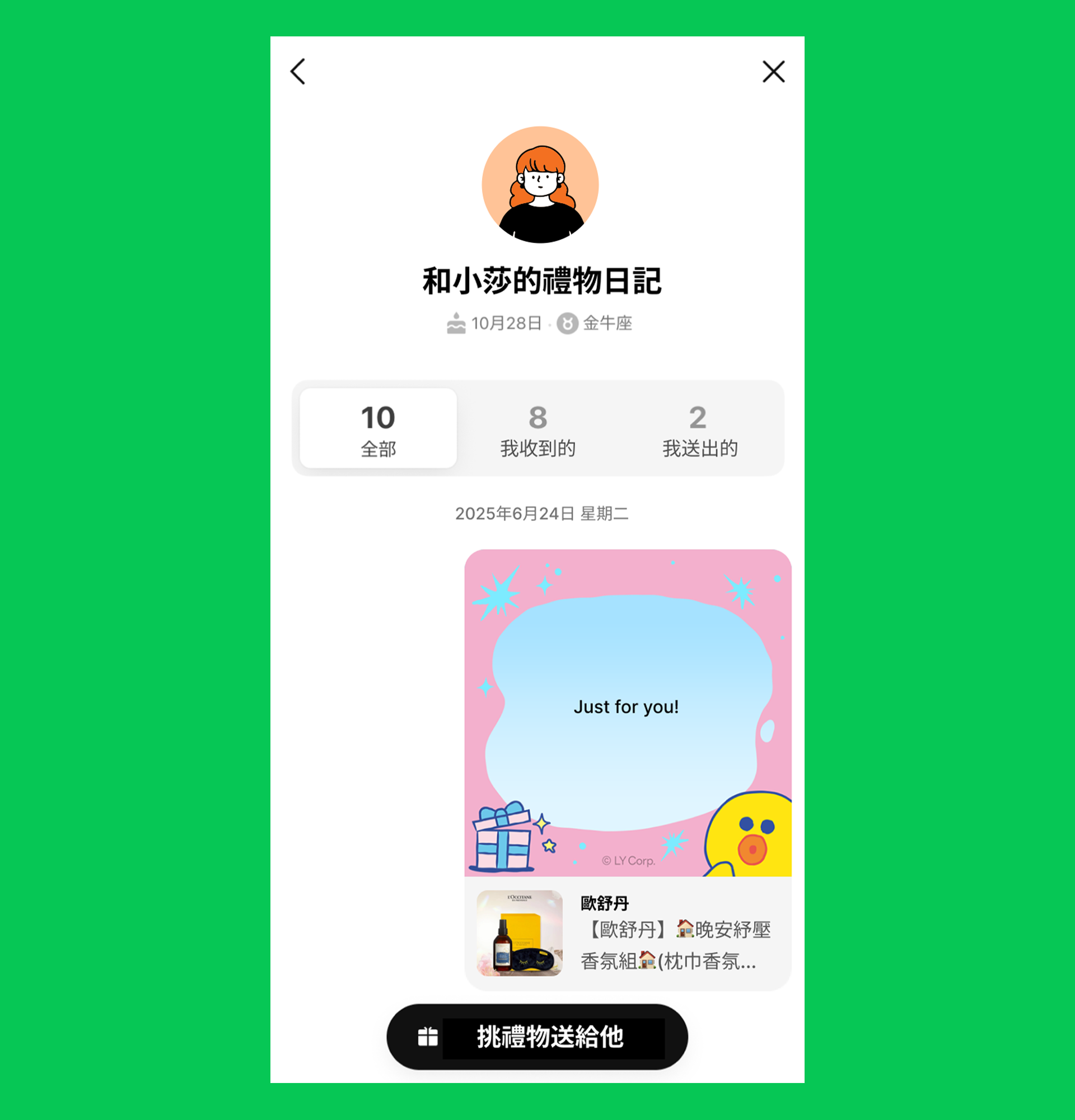Switch to the 我收到的 tab
The height and width of the screenshot is (1120, 1075).
point(537,428)
